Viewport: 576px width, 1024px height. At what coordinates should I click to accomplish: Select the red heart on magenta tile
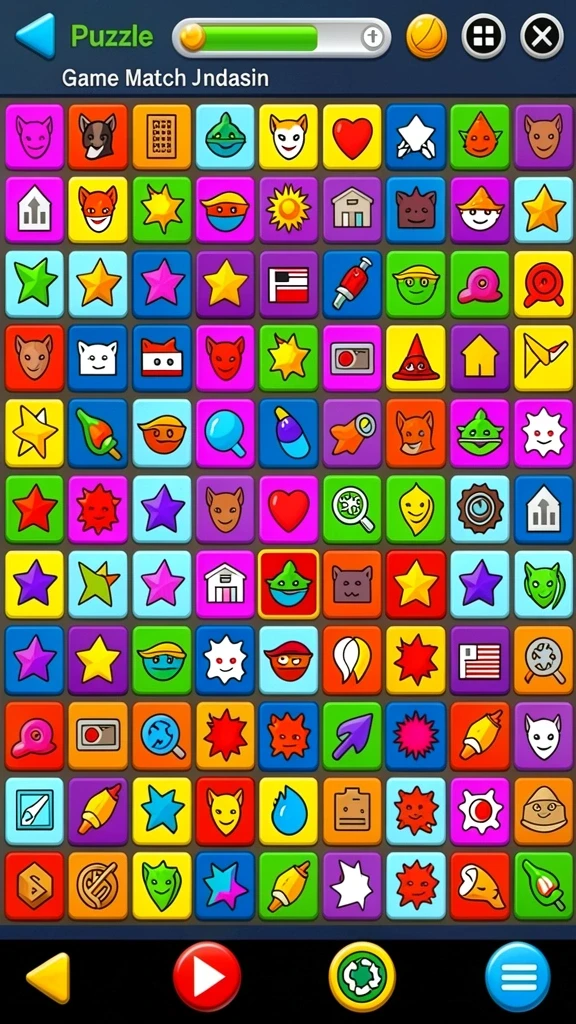[x=289, y=509]
